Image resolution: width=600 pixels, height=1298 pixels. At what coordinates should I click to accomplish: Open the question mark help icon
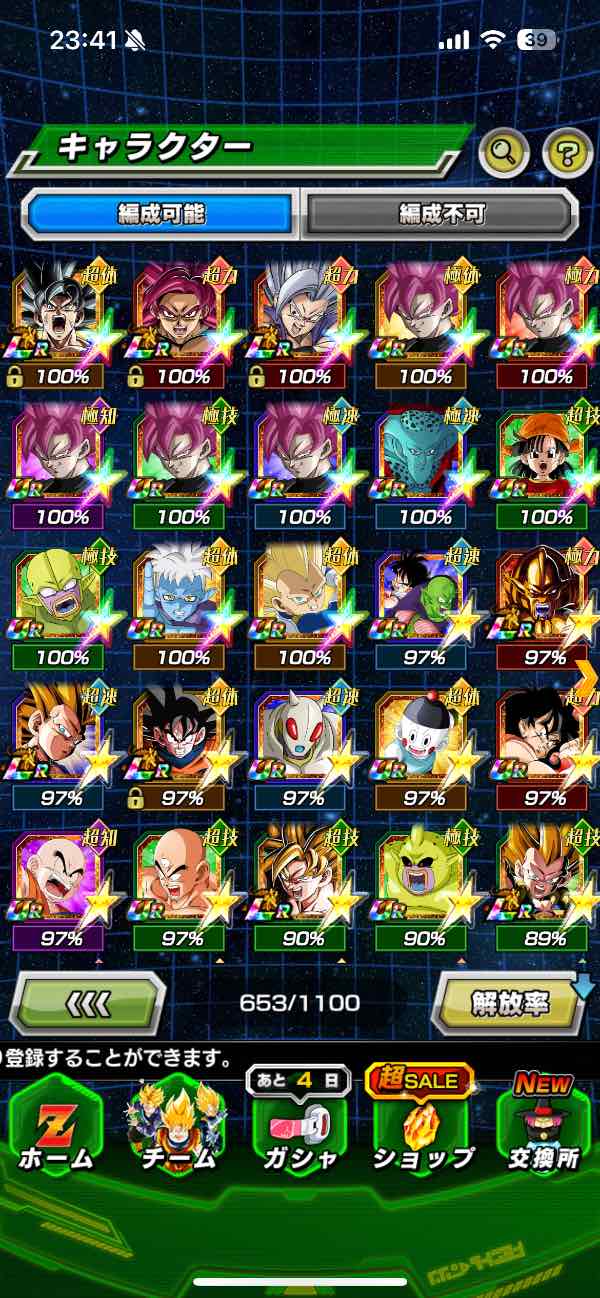click(566, 153)
